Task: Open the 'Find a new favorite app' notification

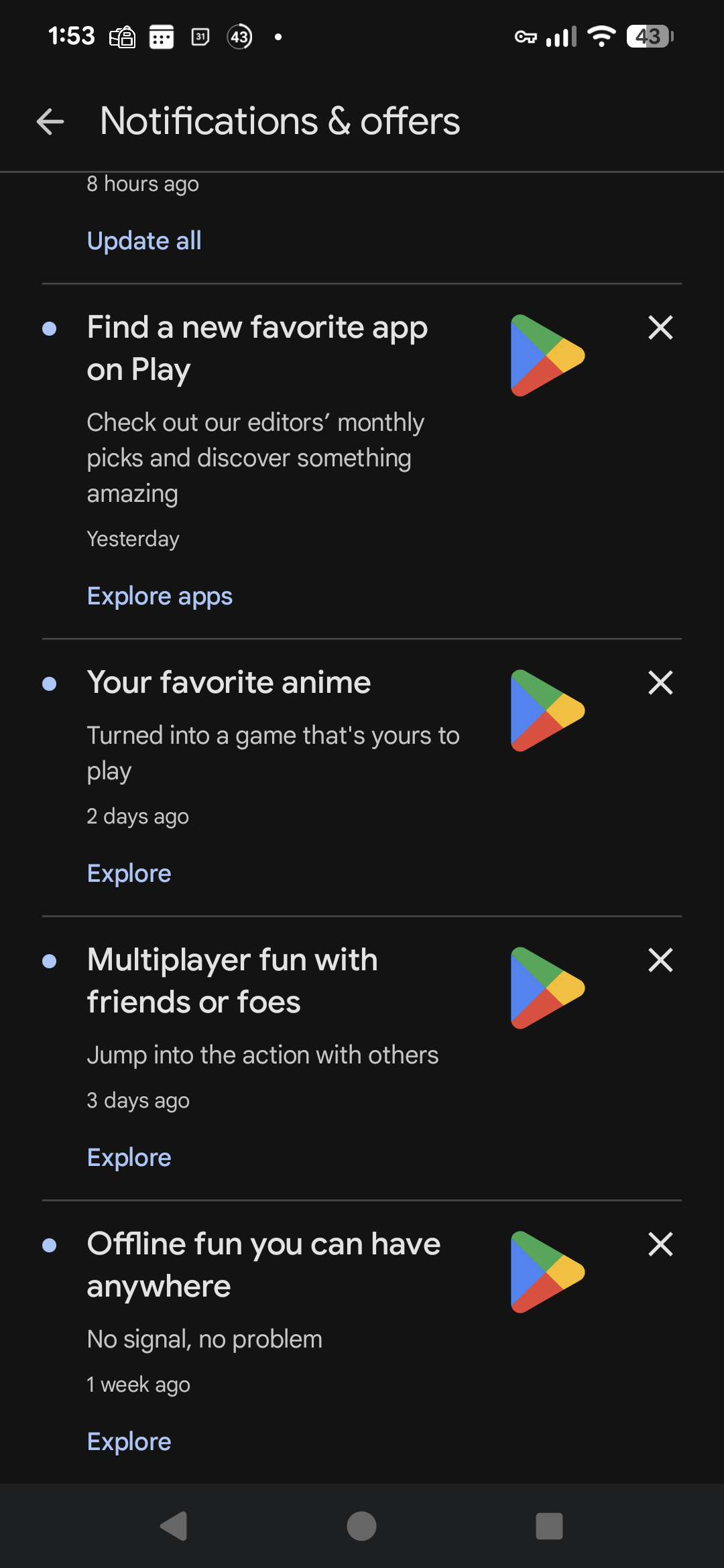Action: 257,348
